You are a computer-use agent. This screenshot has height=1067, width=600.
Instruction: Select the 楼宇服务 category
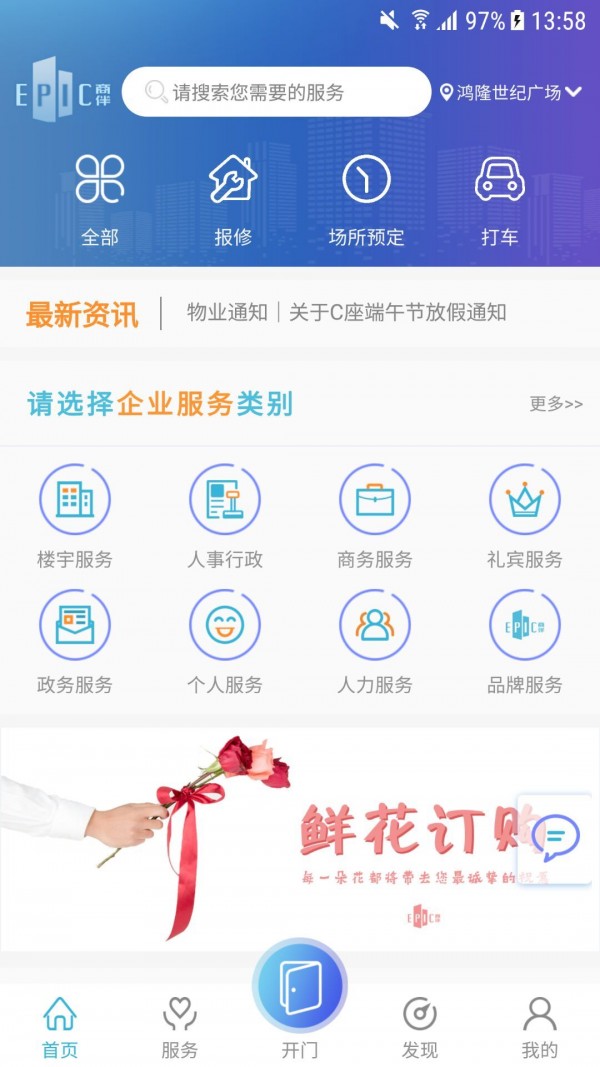click(75, 516)
